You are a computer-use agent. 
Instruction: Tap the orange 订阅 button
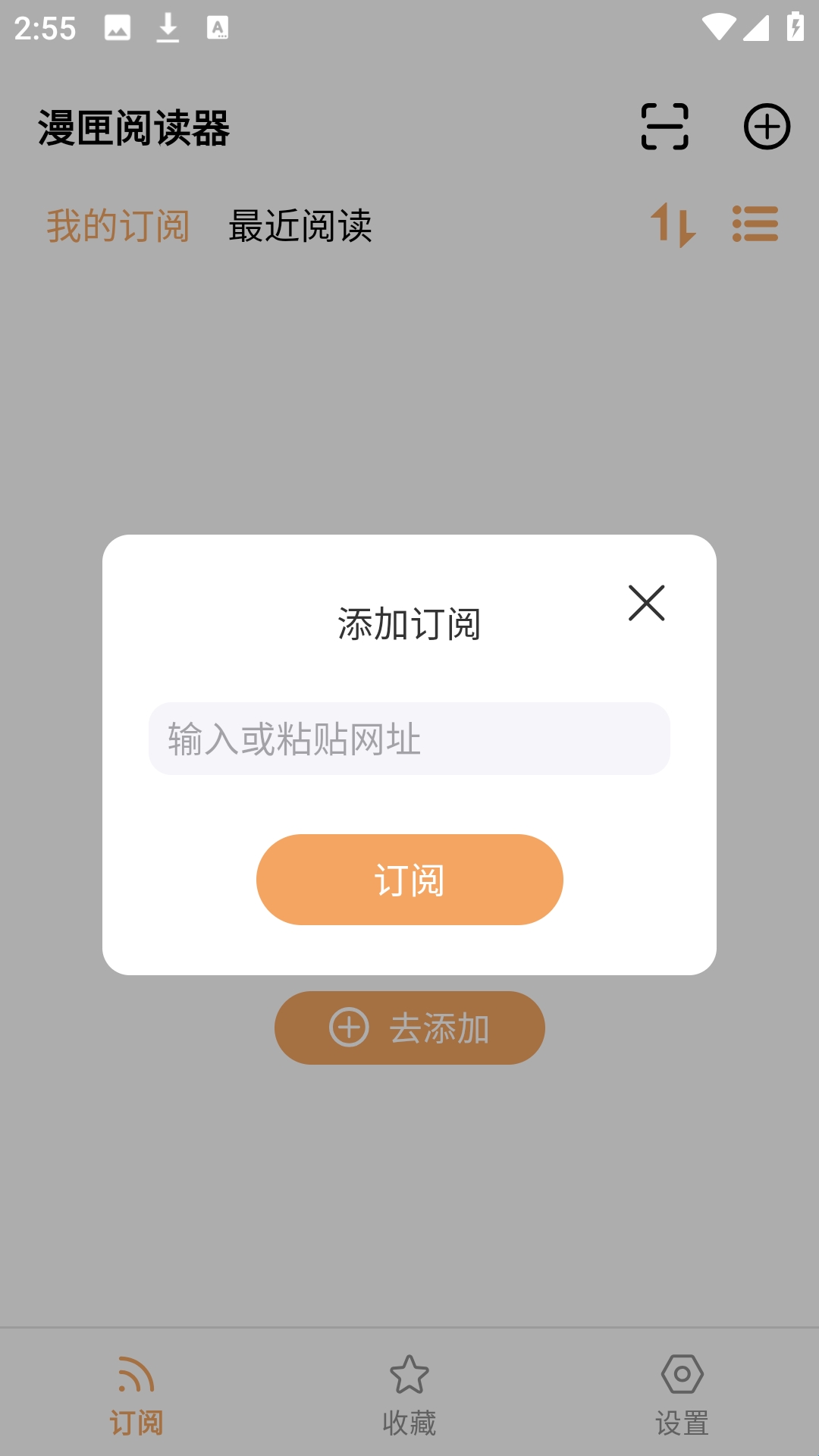coord(409,880)
